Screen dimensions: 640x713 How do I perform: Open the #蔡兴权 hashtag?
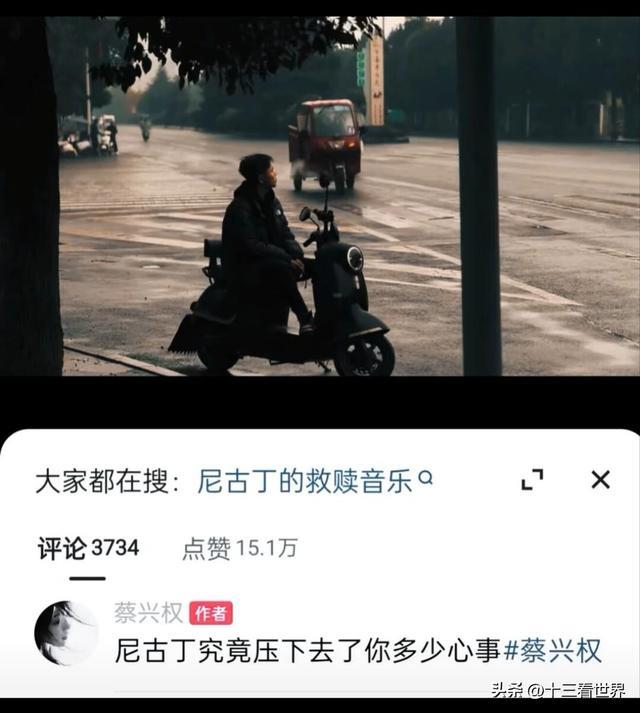[552, 651]
